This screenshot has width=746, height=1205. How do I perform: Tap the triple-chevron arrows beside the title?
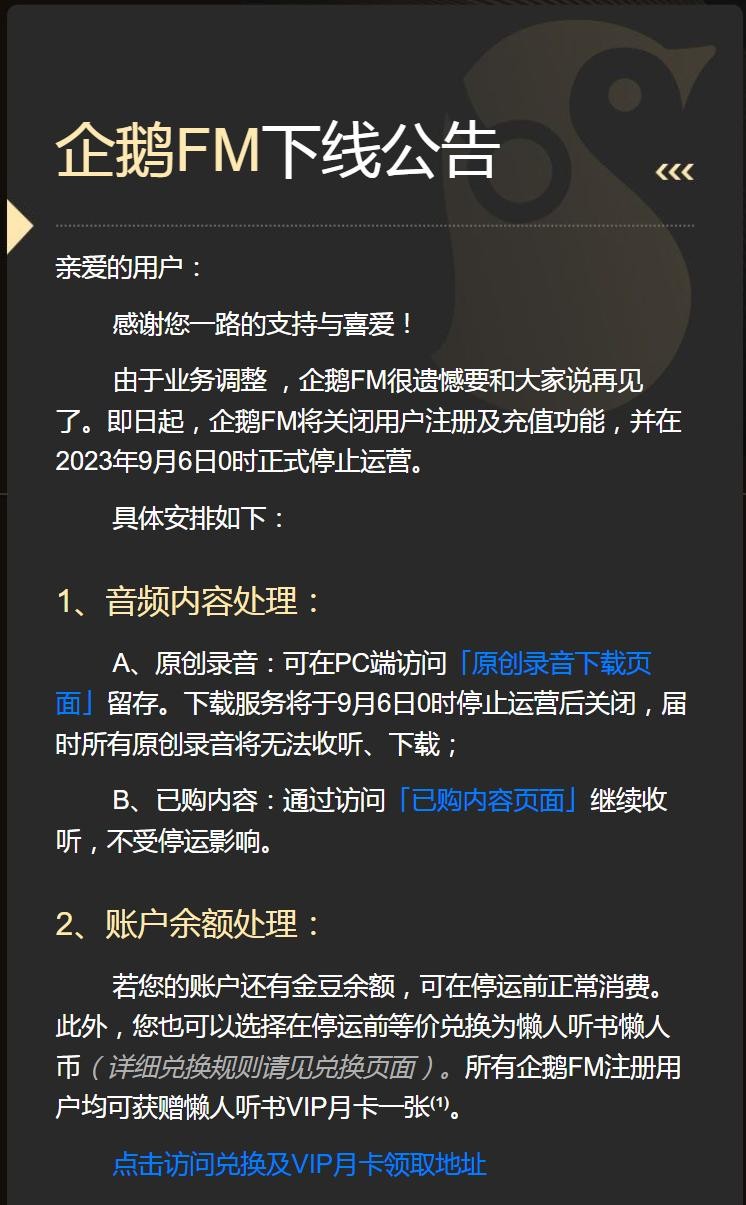674,172
